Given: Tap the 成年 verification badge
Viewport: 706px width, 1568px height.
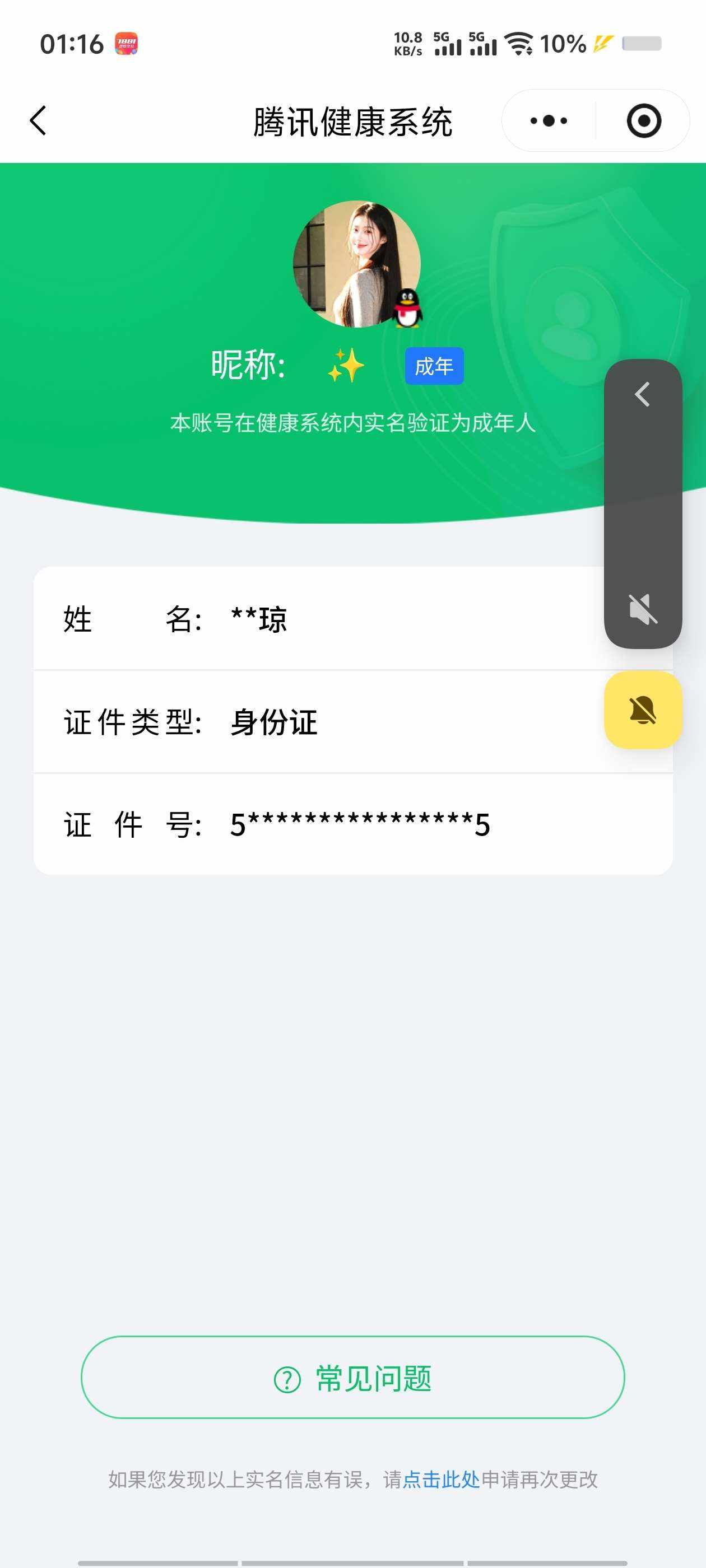Looking at the screenshot, I should tap(435, 365).
